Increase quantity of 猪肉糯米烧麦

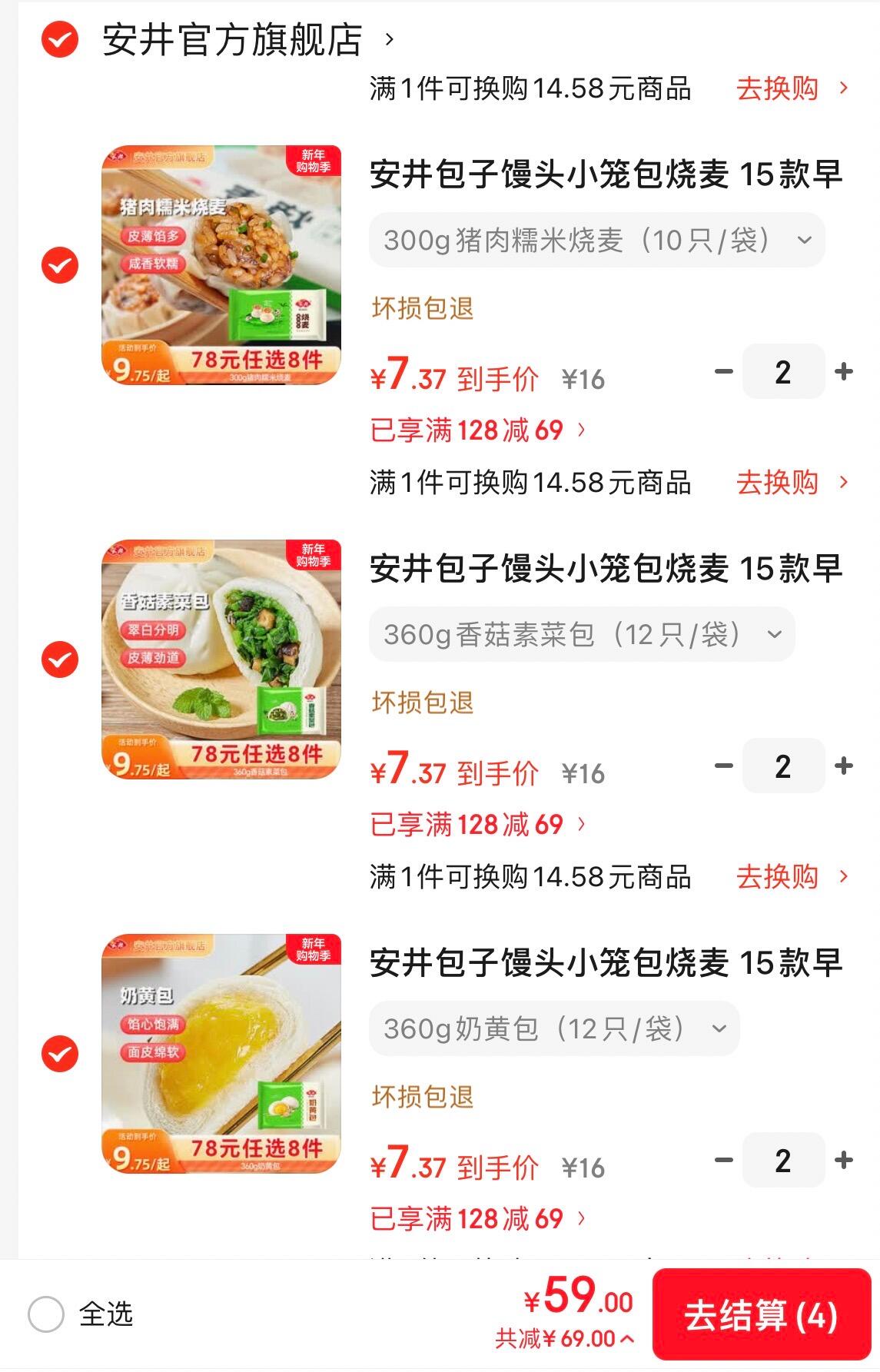tap(844, 372)
